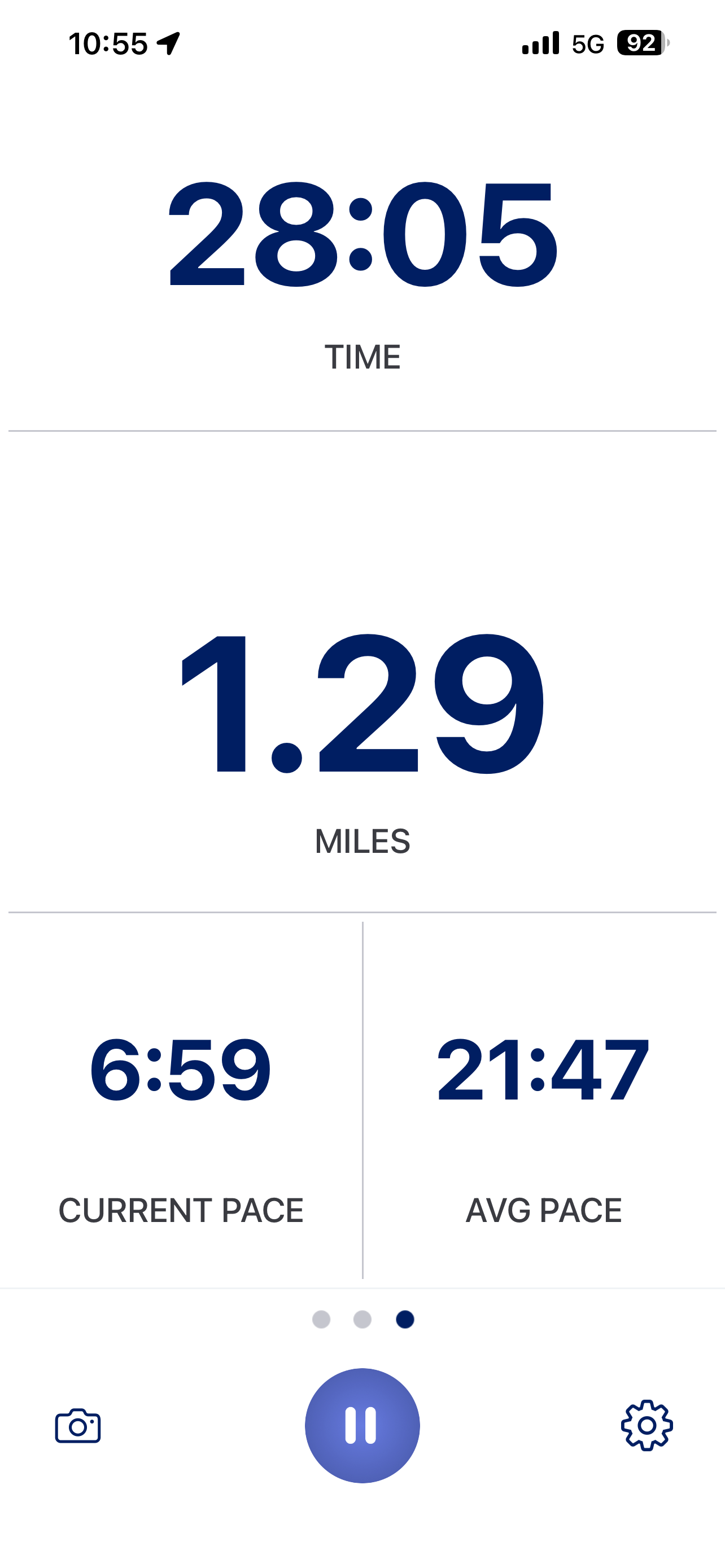Open the camera to take a photo
Viewport: 725px width, 1568px height.
(78, 1426)
